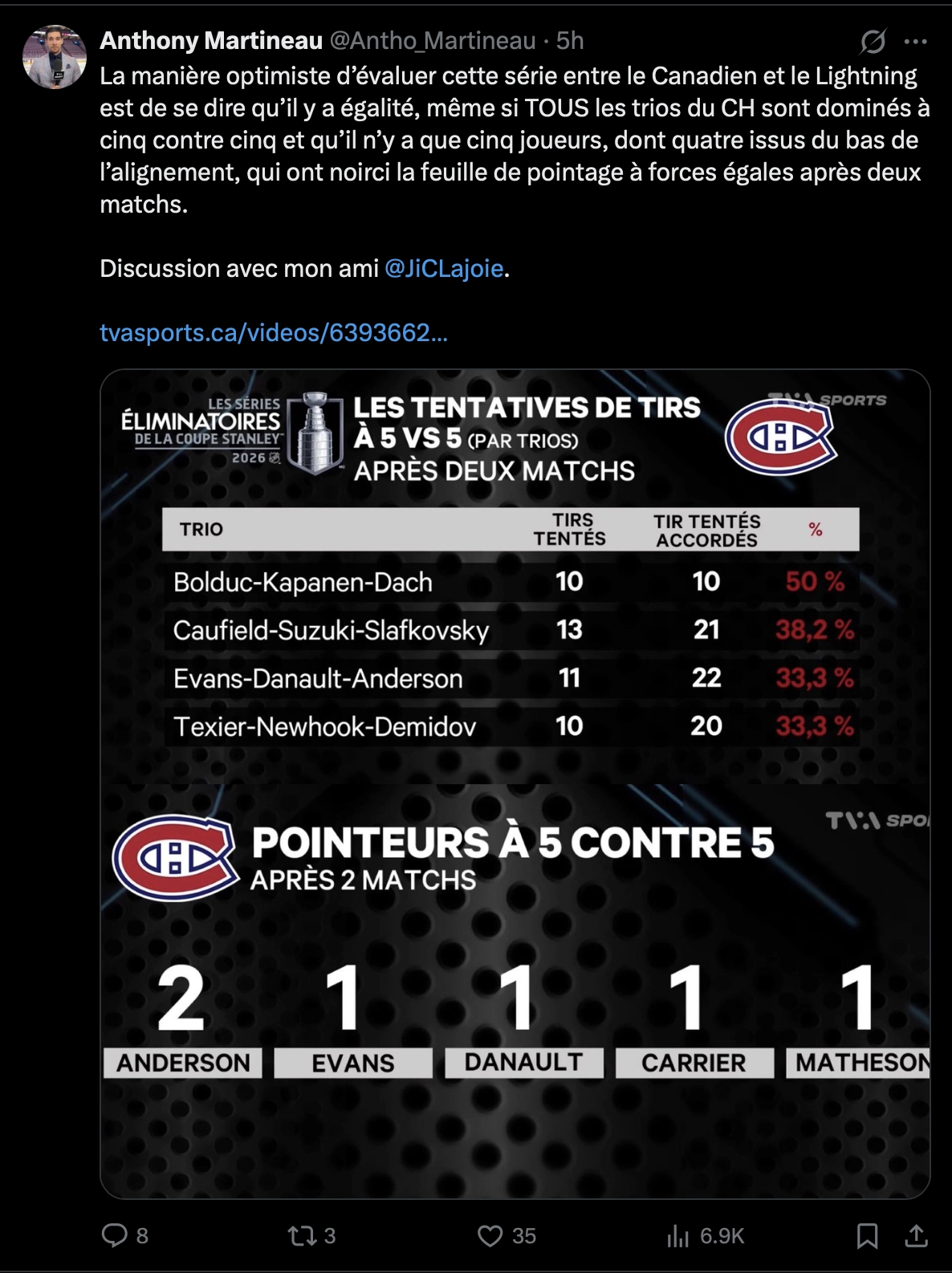Screen dimensions: 952x1273
Task: Tap the Grok icon on the post
Action: click(873, 42)
